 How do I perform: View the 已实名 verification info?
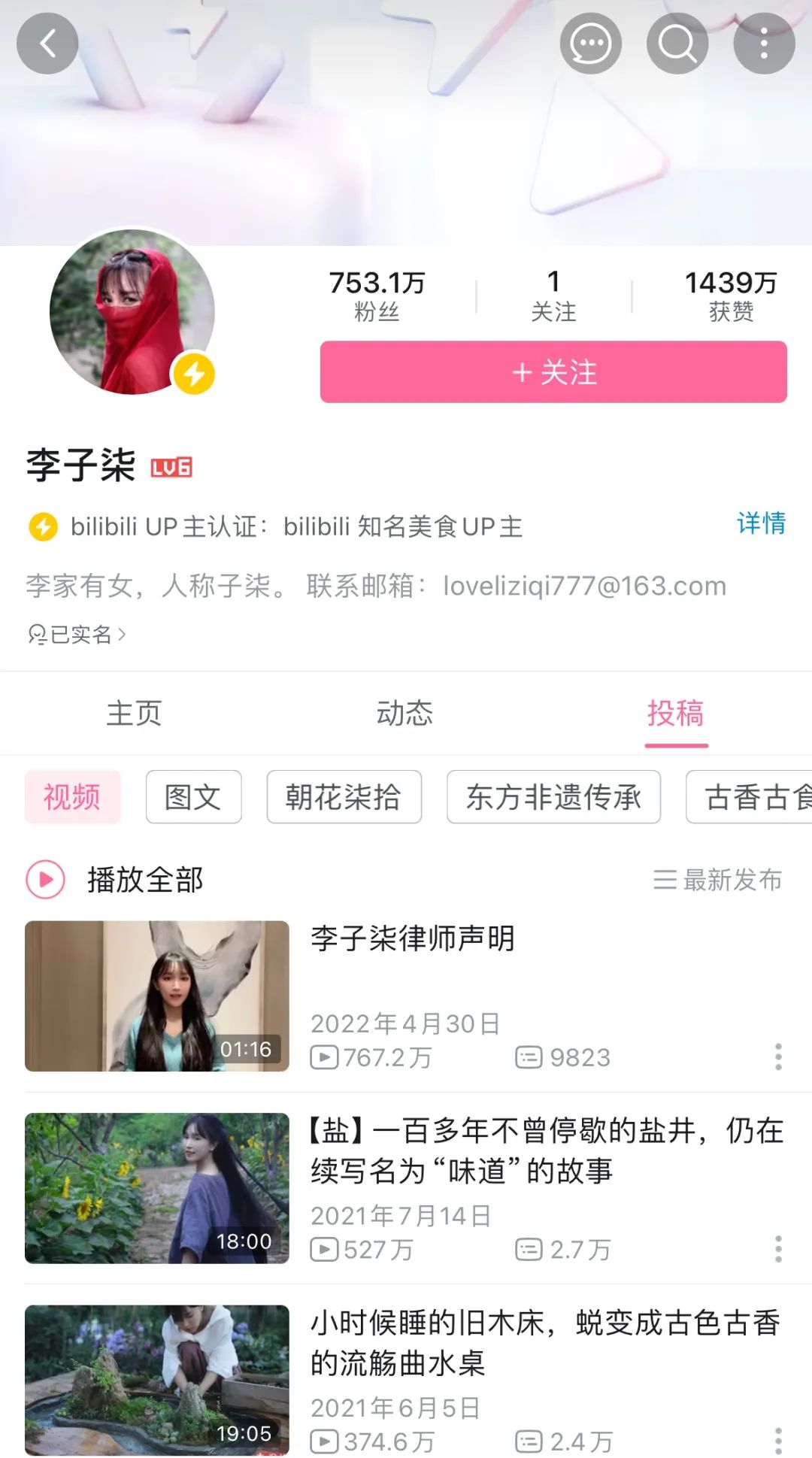click(77, 635)
